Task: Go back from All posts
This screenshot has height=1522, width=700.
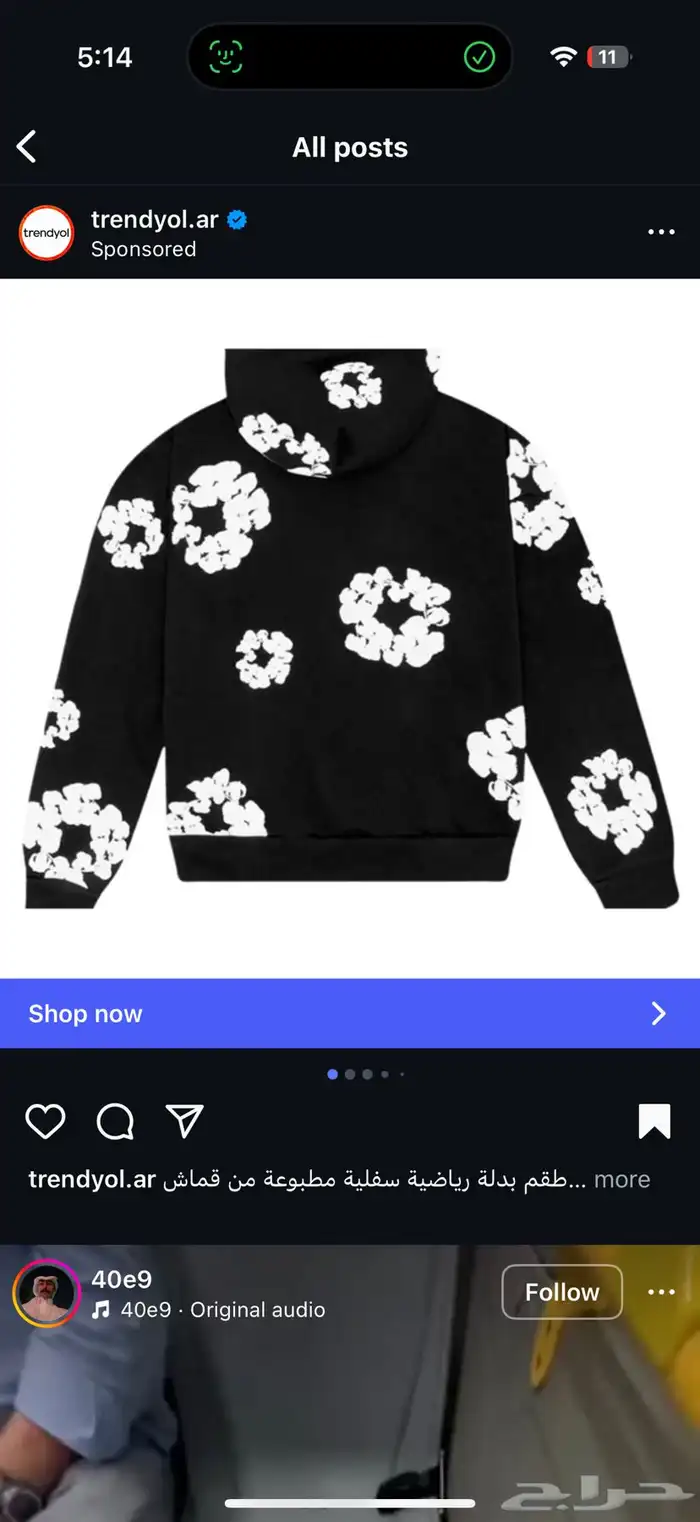Action: (x=27, y=147)
